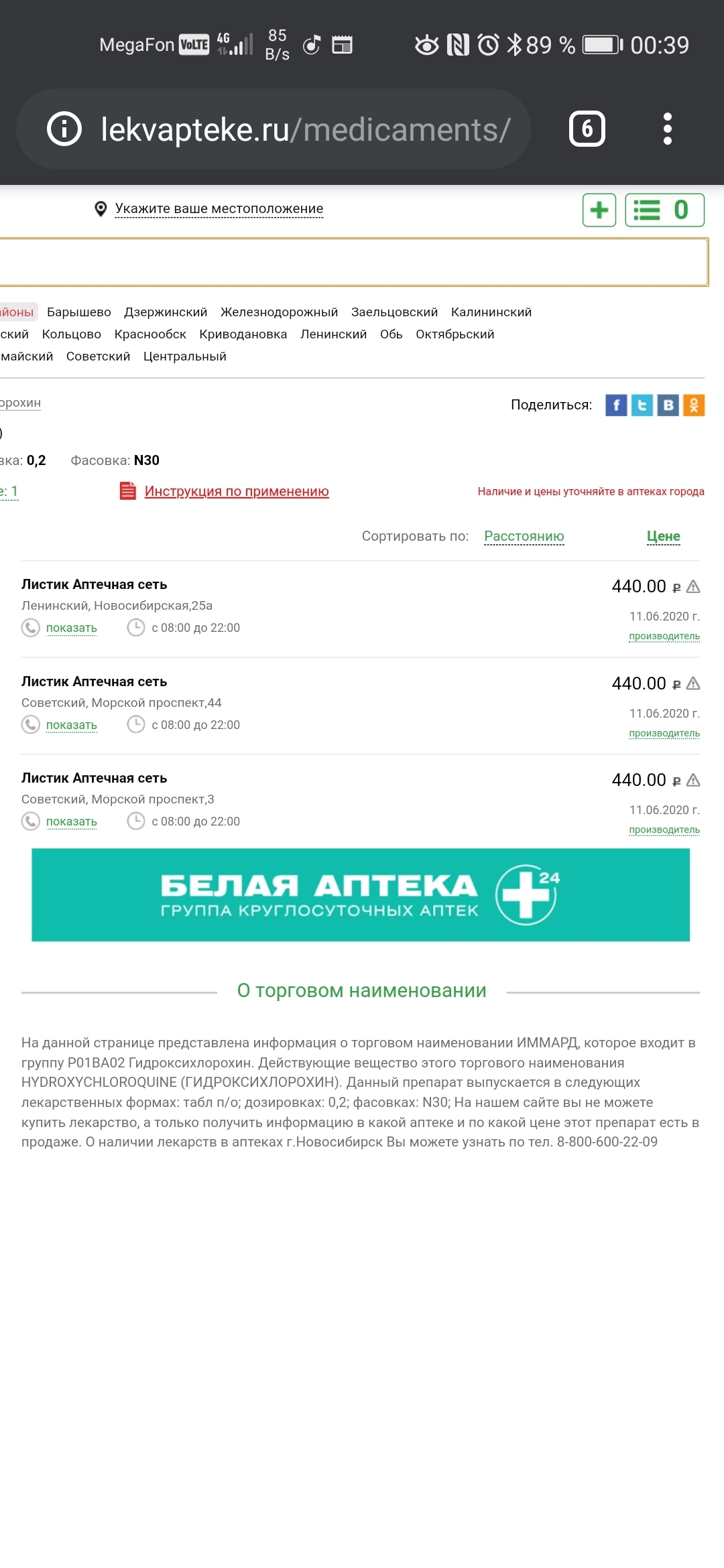Share the page via Twitter icon

(x=642, y=405)
